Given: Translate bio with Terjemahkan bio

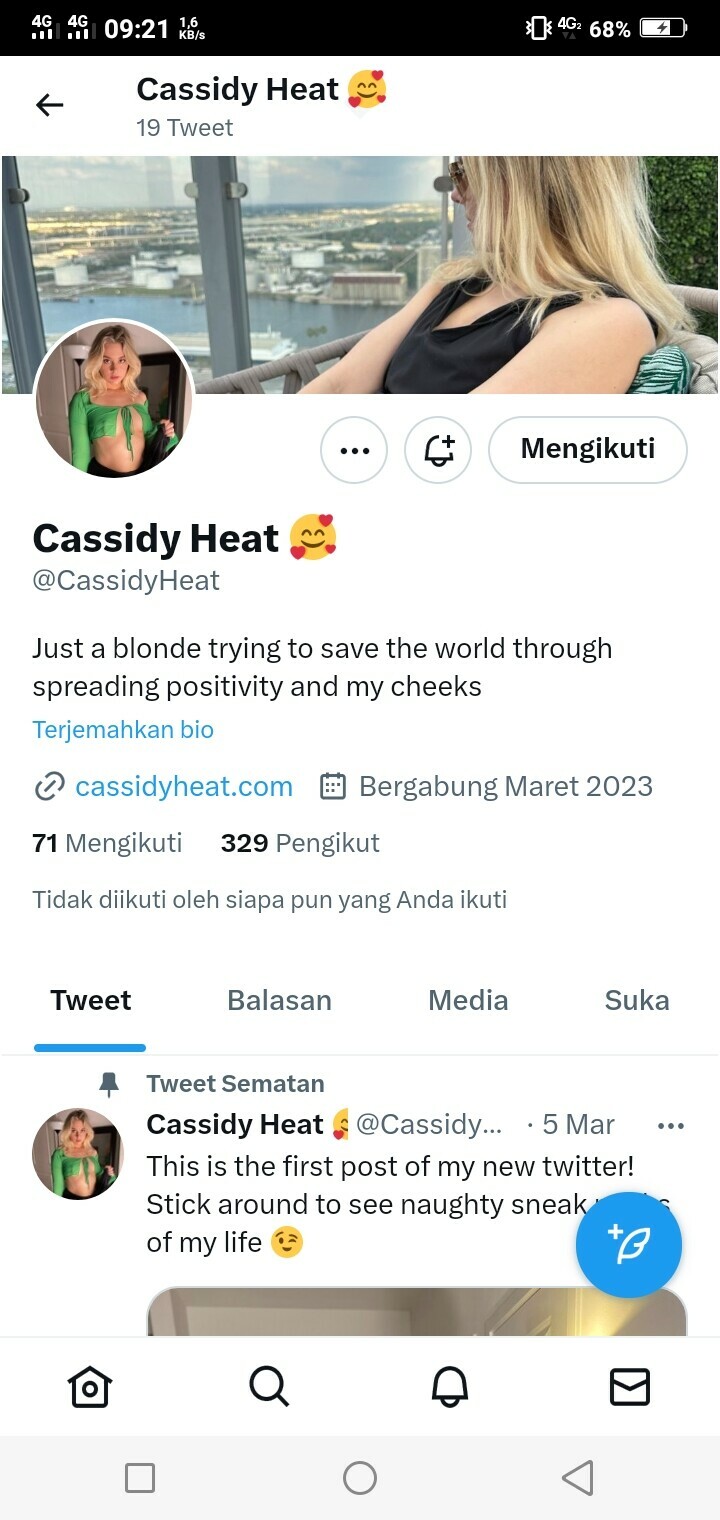Looking at the screenshot, I should click(123, 729).
